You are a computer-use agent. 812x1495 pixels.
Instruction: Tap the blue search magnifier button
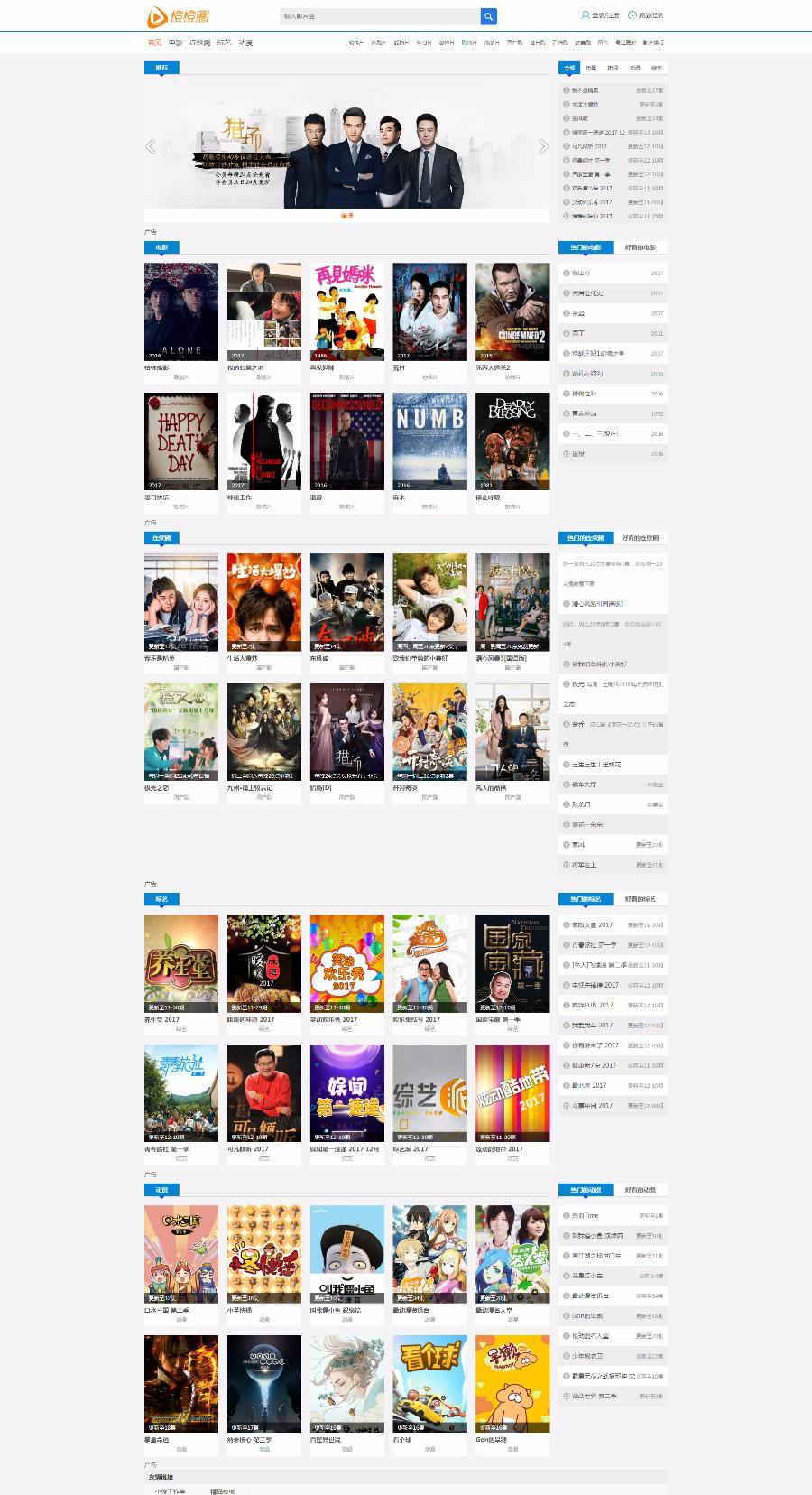[x=488, y=16]
